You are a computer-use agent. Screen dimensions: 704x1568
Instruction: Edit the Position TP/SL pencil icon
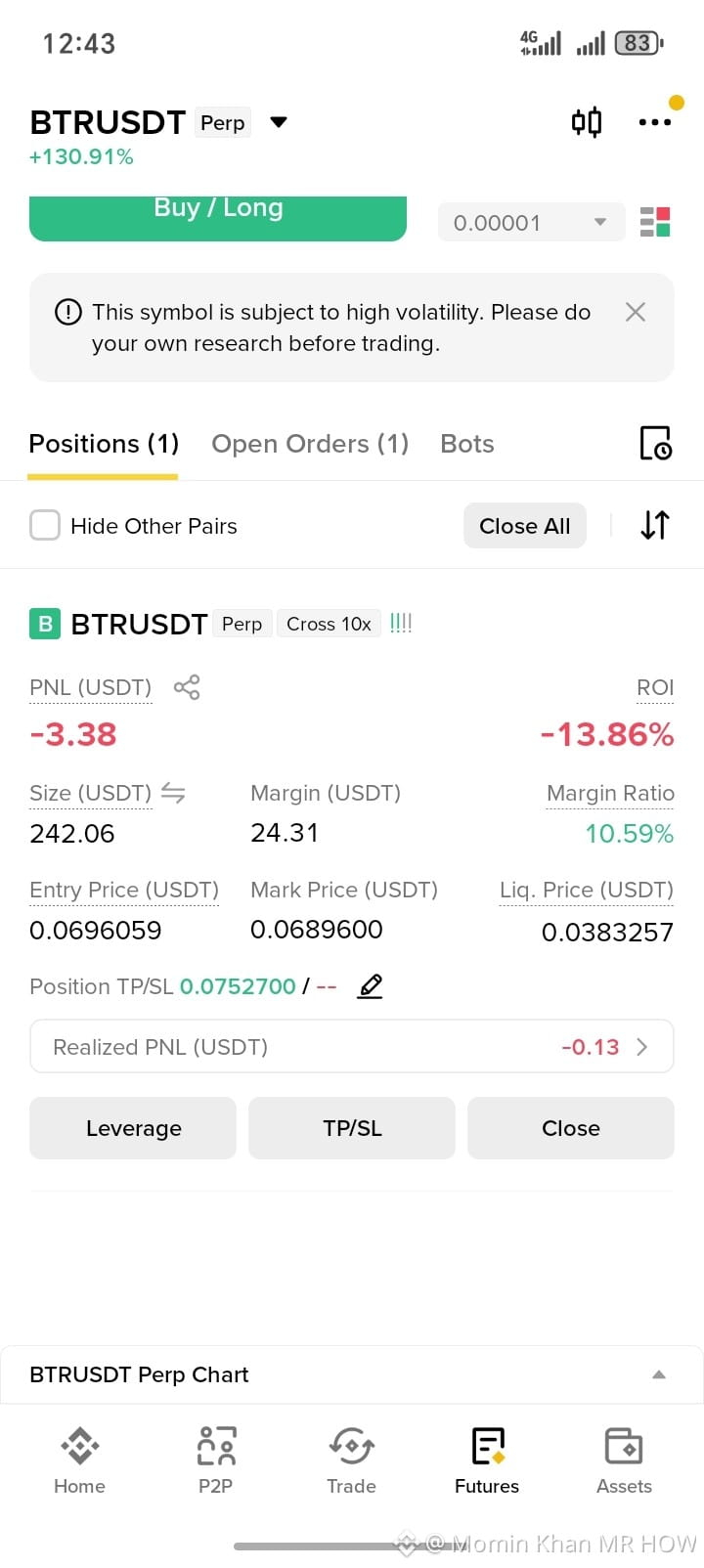[x=370, y=986]
